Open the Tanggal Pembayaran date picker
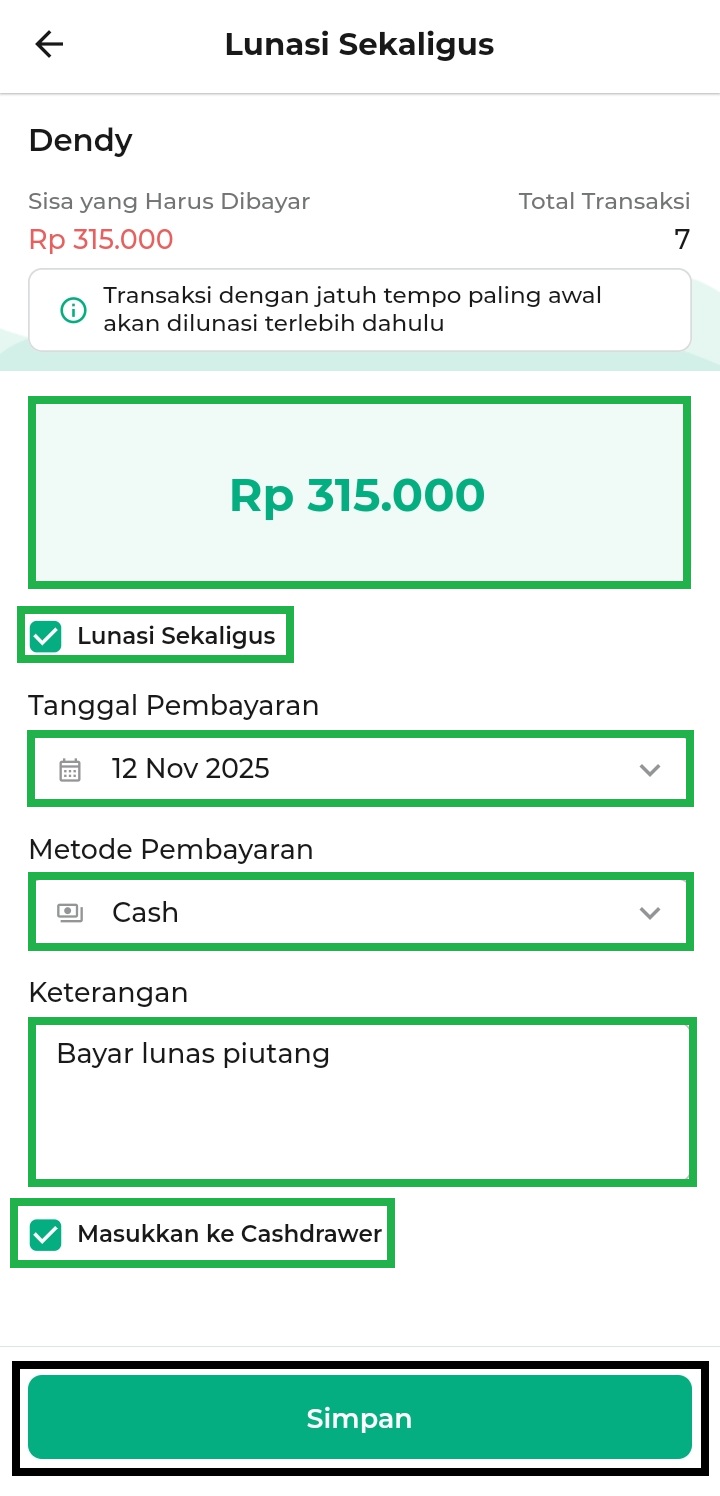 coord(359,769)
